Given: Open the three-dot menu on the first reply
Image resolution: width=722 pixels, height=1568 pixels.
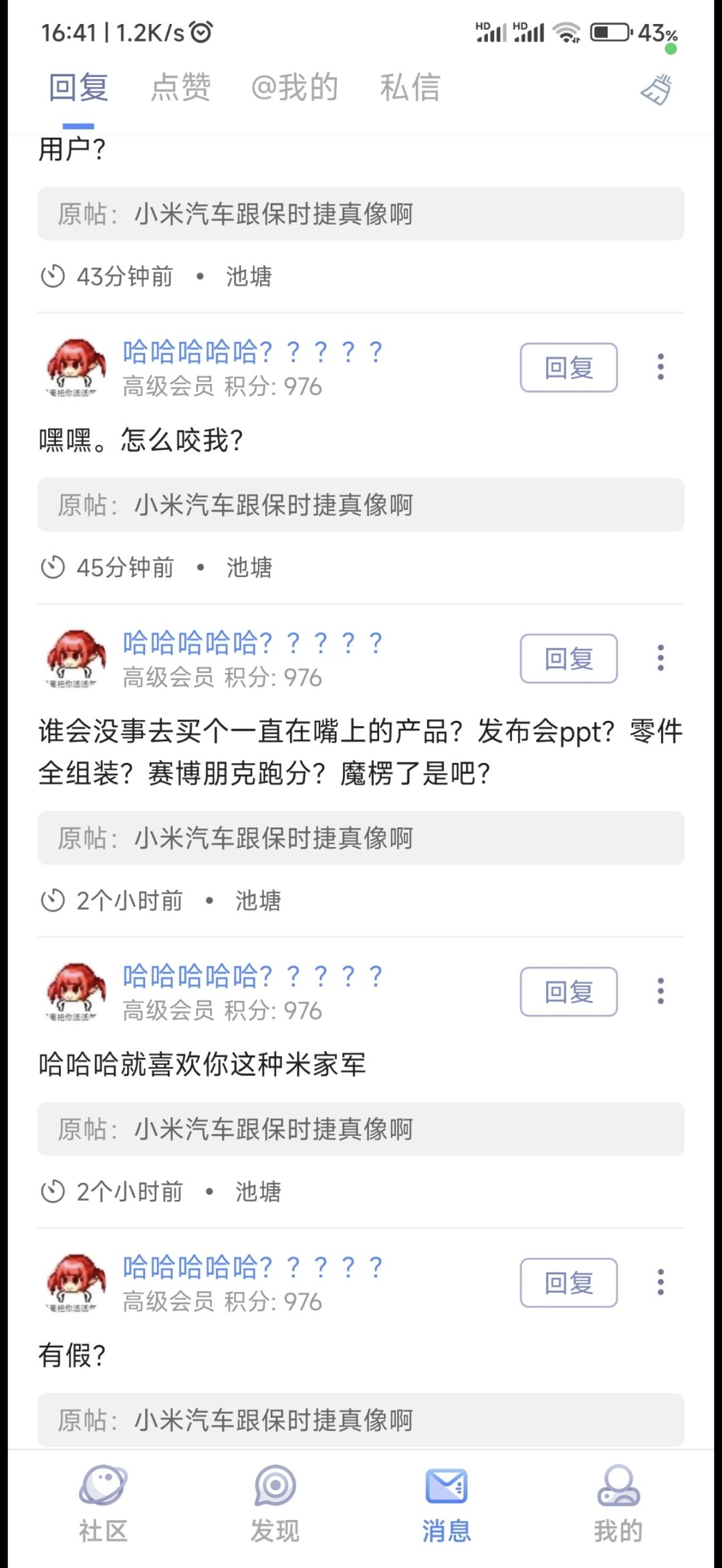Looking at the screenshot, I should [x=660, y=366].
